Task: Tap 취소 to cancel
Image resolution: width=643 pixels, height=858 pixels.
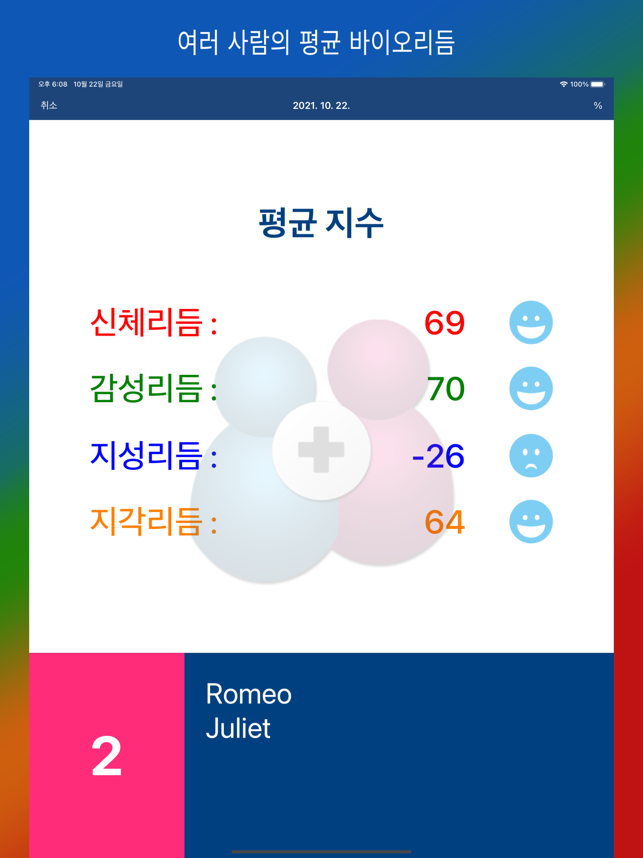Action: (49, 105)
